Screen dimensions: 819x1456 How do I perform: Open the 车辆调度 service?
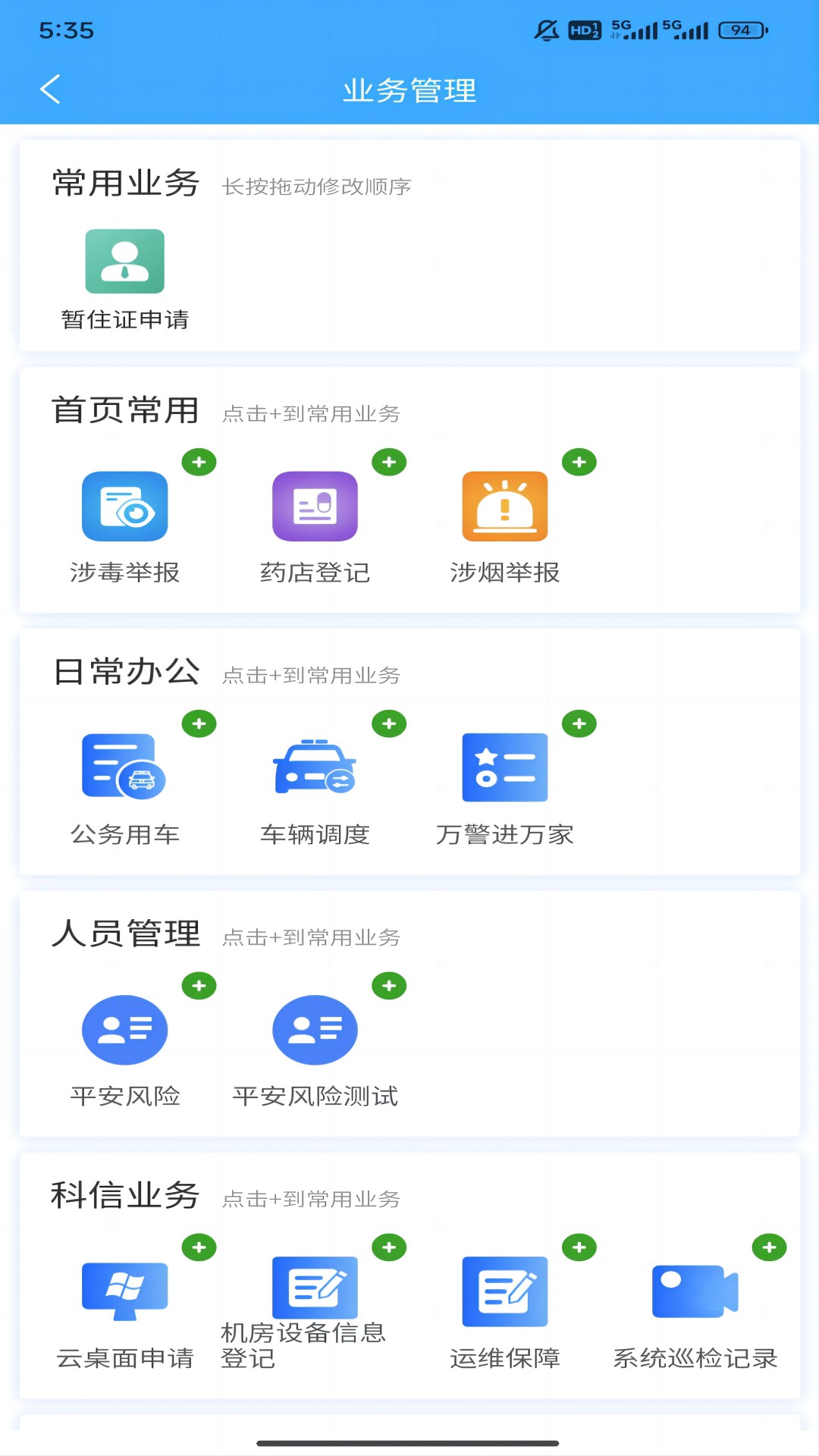(315, 767)
